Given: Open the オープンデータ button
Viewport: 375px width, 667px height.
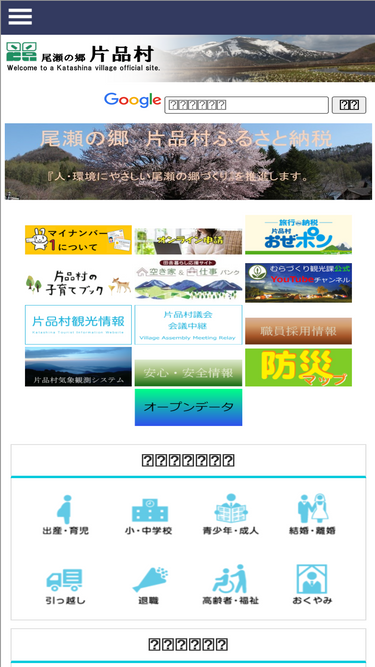Looking at the screenshot, I should tap(188, 407).
